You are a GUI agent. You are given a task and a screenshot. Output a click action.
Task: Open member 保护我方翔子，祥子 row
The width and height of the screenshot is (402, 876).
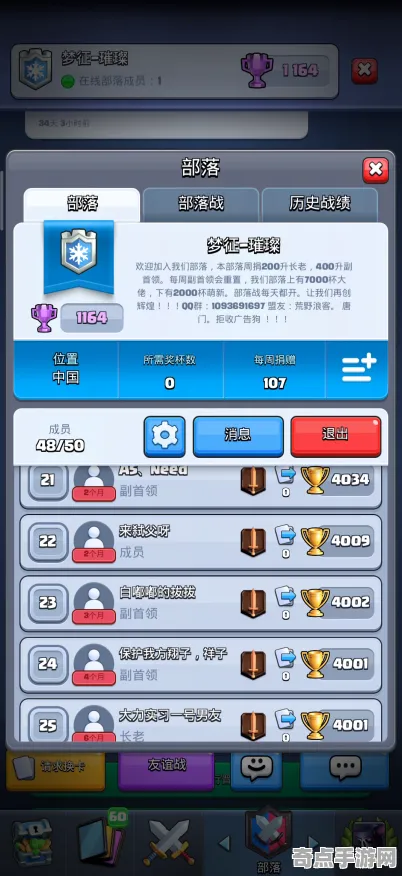(x=201, y=664)
